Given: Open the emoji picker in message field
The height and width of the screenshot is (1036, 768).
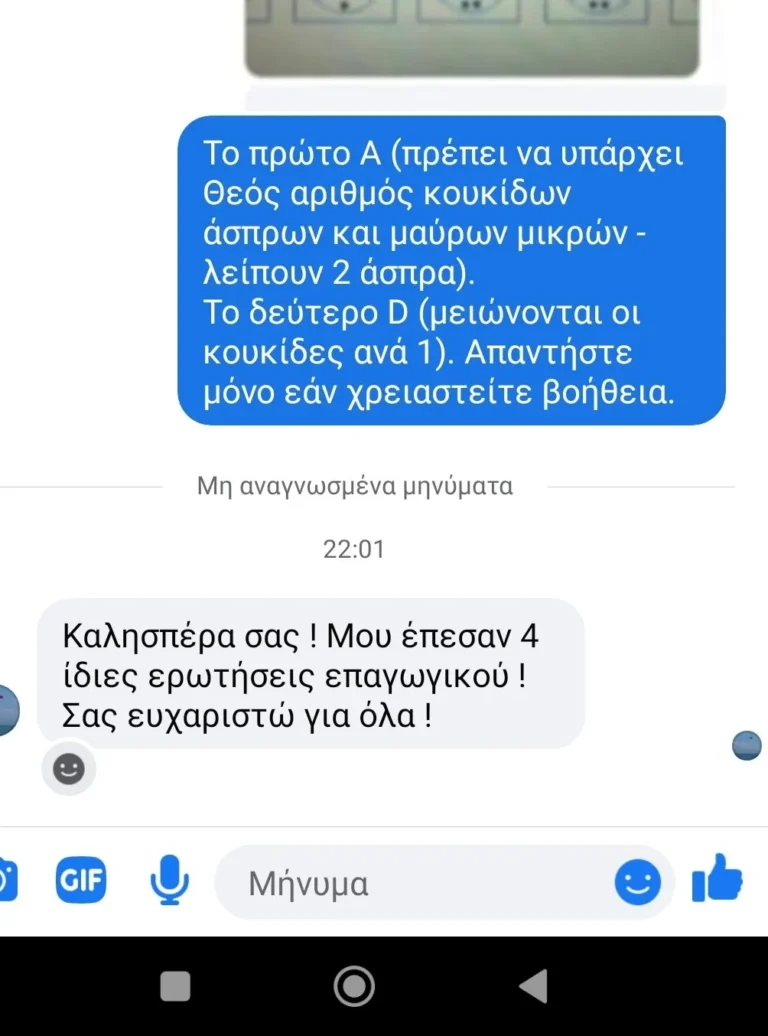Looking at the screenshot, I should [637, 883].
